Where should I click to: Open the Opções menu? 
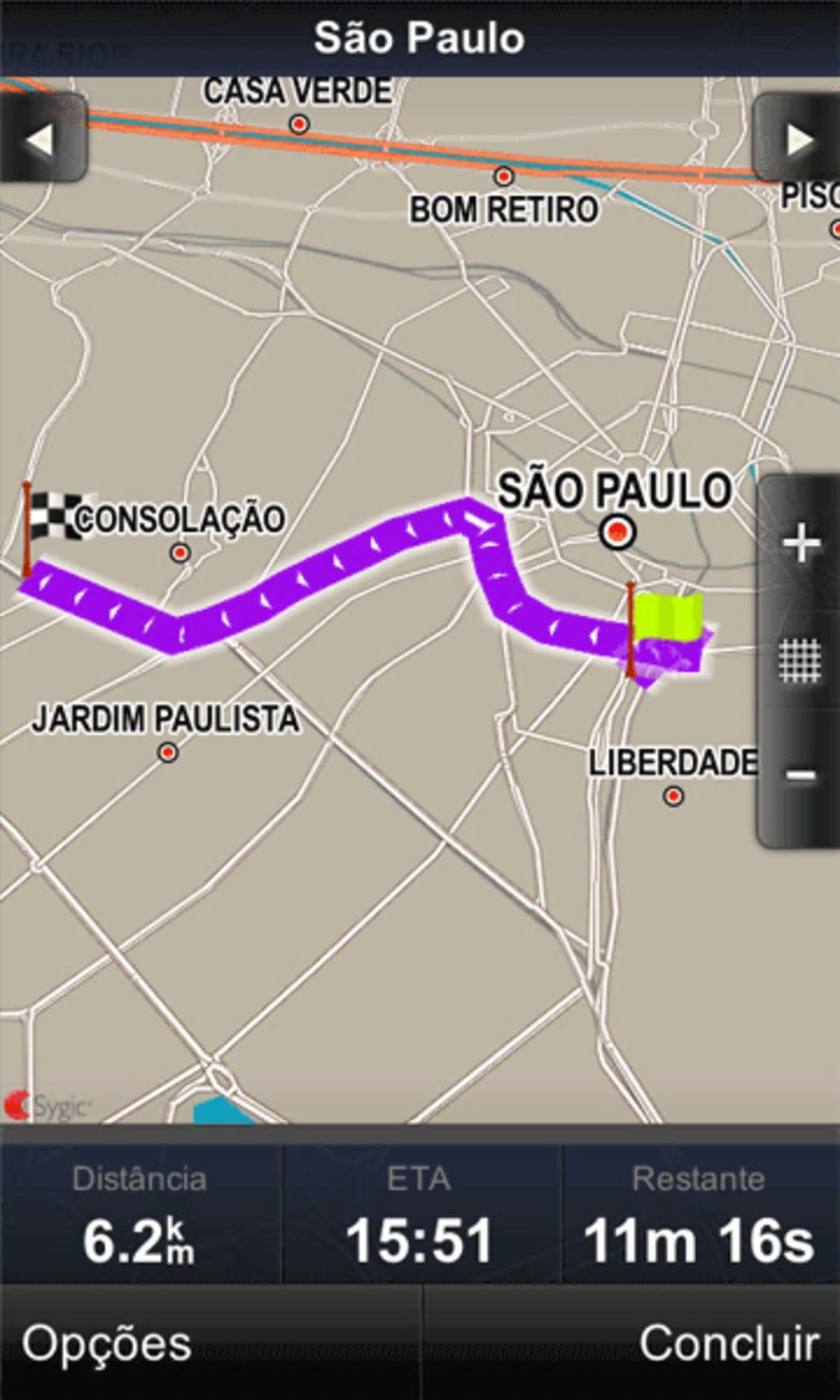point(107,1344)
